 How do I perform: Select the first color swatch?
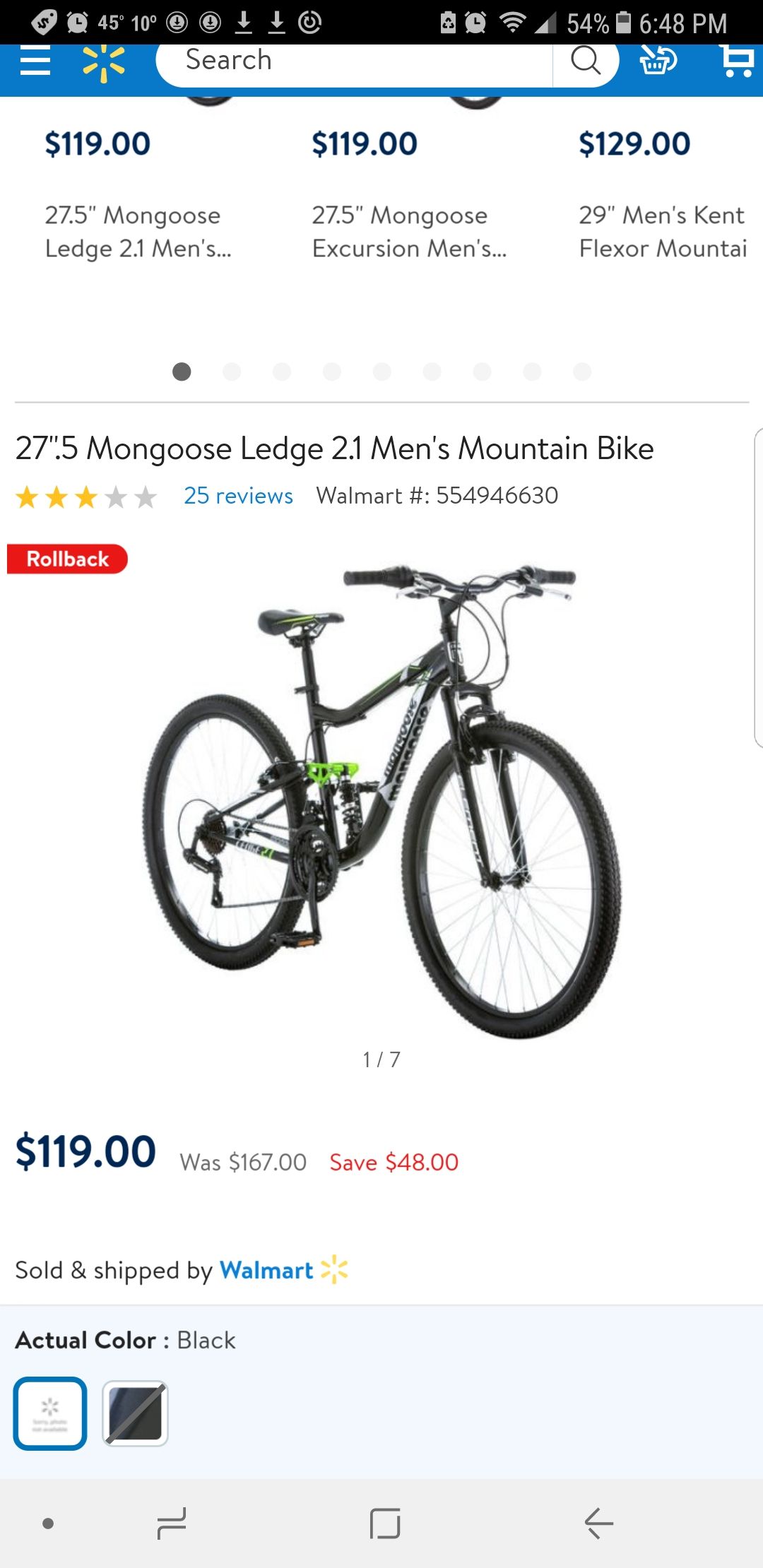click(x=50, y=1413)
